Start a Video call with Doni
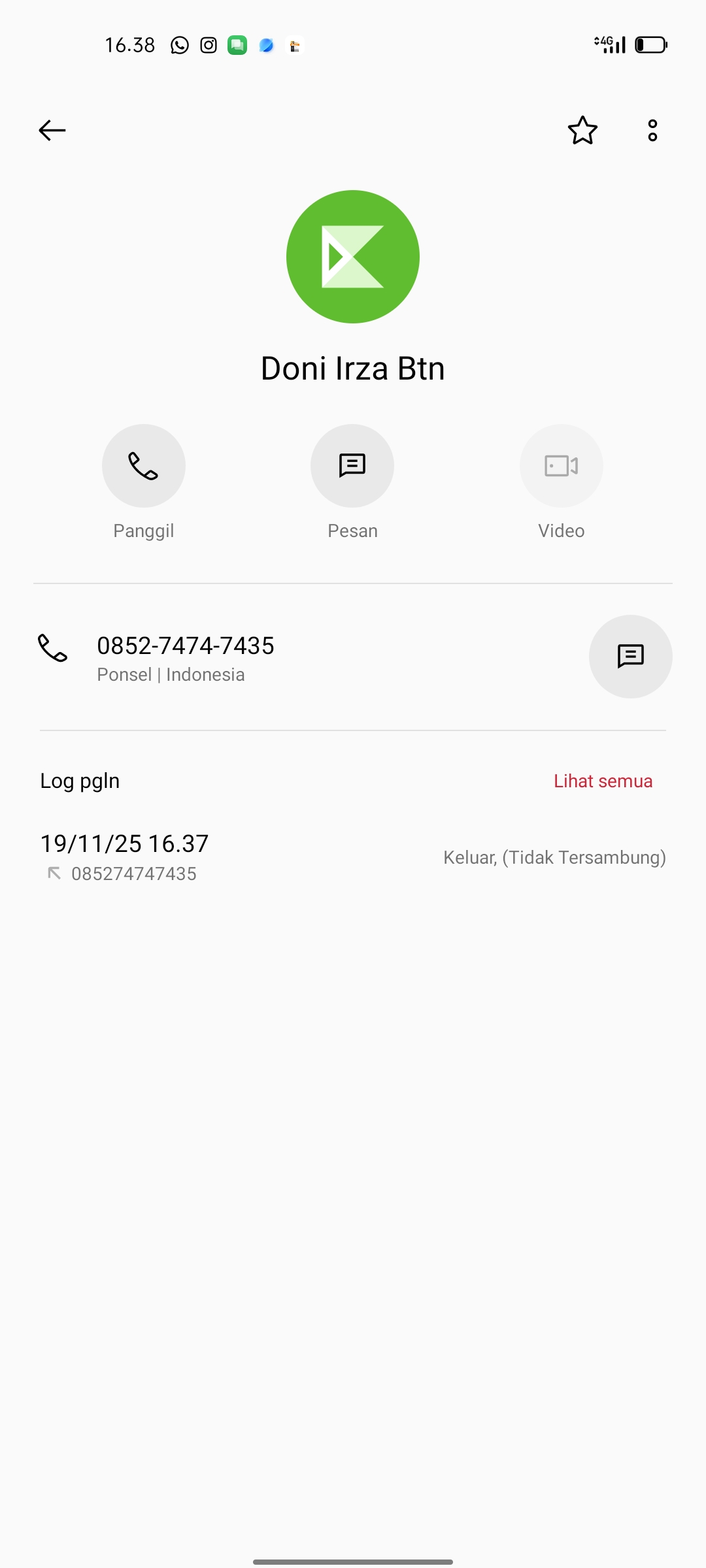706x1568 pixels. coord(561,465)
